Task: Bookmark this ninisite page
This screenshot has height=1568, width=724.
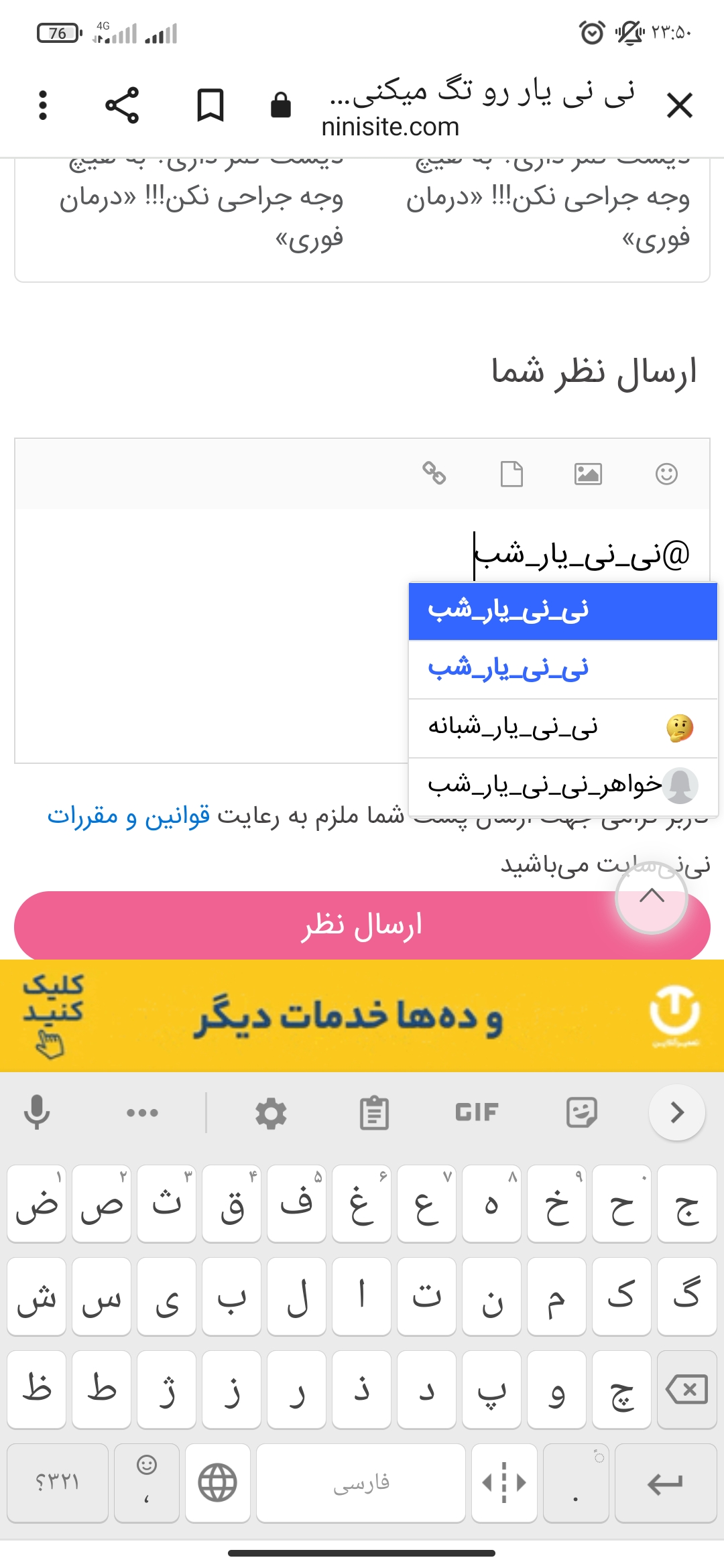Action: tap(210, 105)
